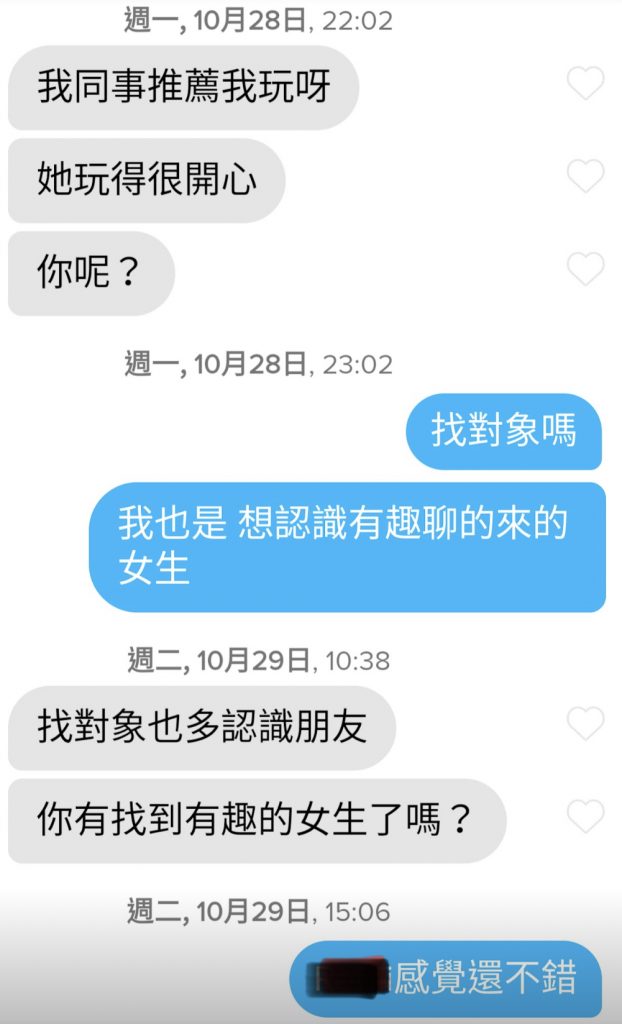This screenshot has height=1024, width=622.
Task: Like the message 我同事推薦我玩呀
Action: click(x=585, y=84)
